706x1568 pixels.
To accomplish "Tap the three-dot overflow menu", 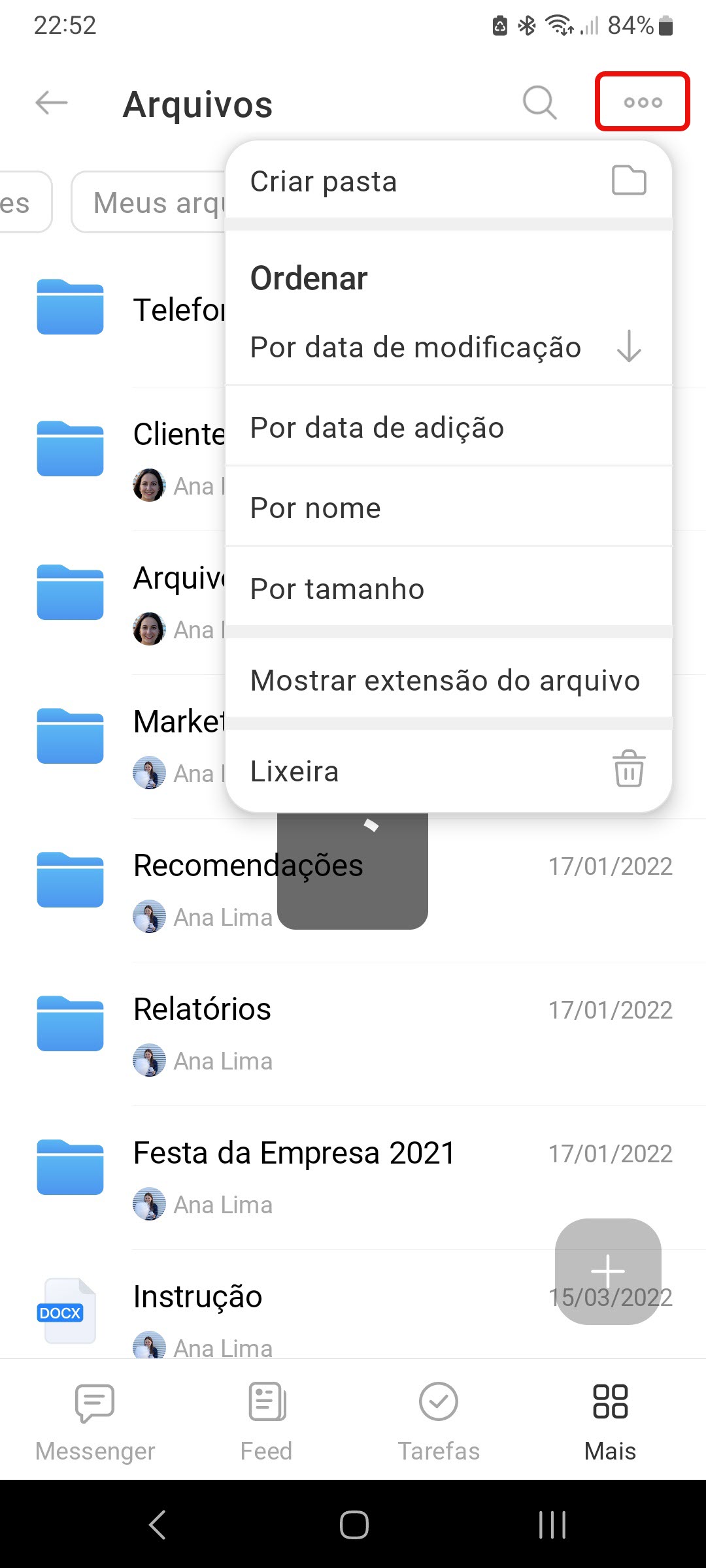I will point(643,102).
